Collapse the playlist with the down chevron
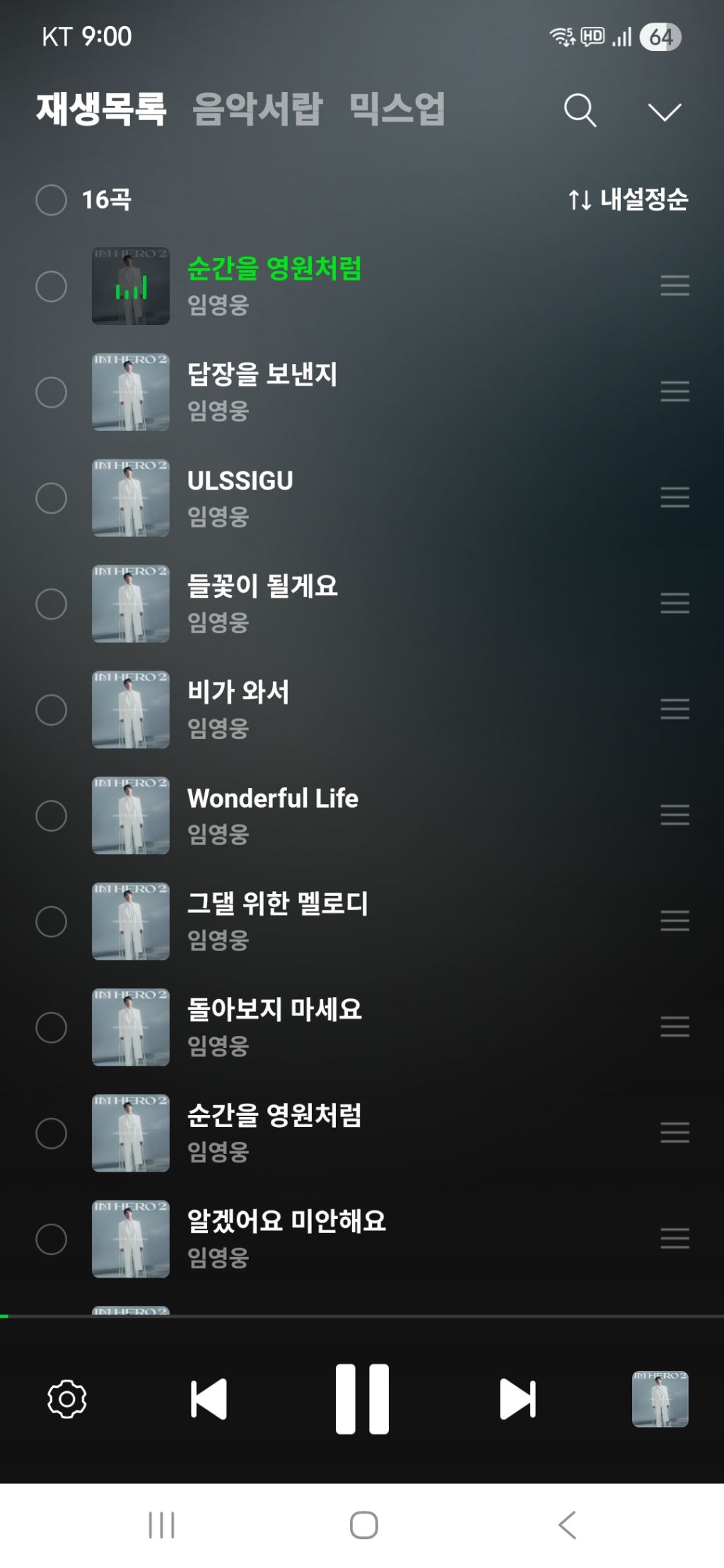 click(x=665, y=112)
